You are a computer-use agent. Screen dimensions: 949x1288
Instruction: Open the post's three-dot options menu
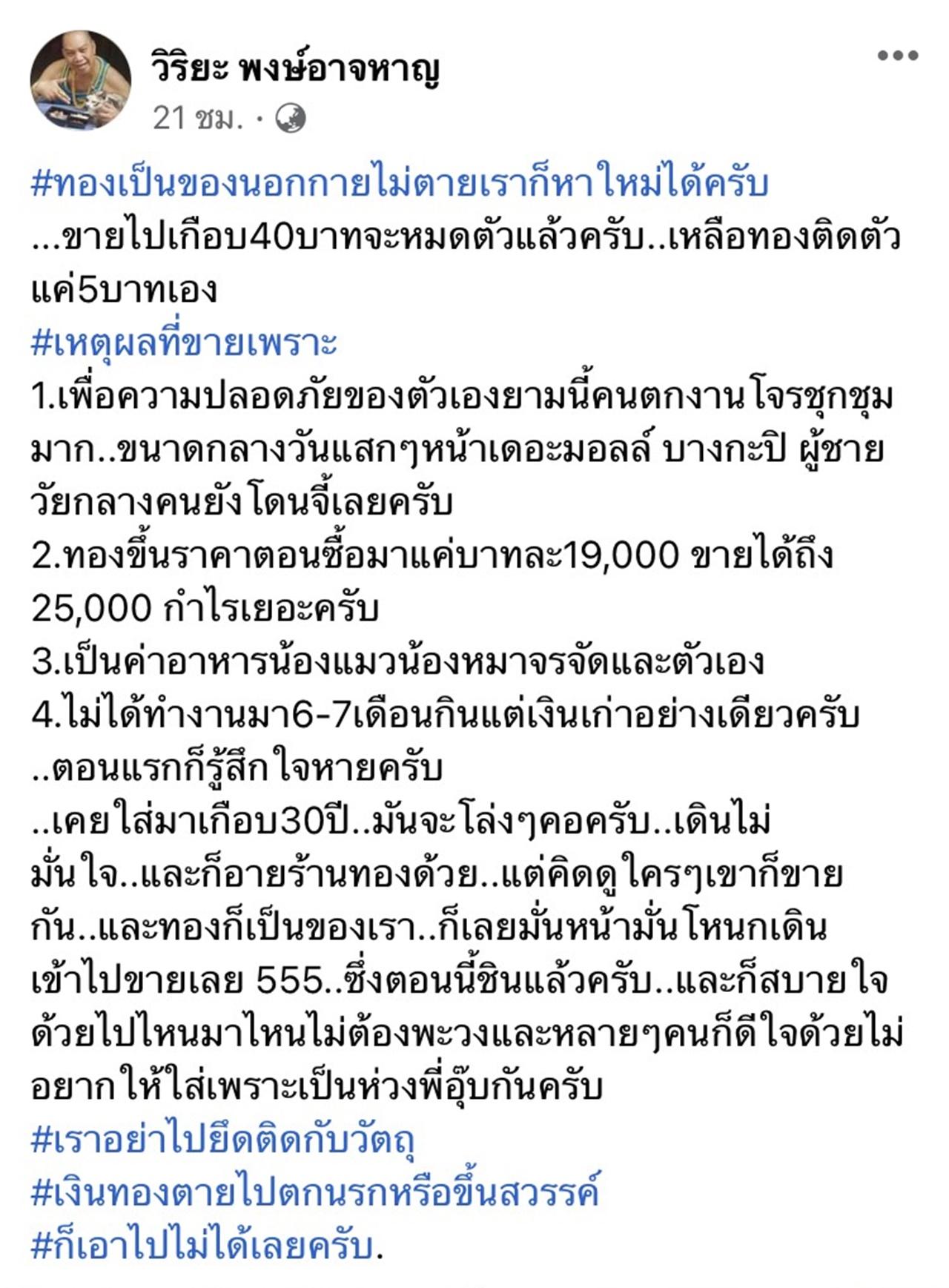click(898, 56)
